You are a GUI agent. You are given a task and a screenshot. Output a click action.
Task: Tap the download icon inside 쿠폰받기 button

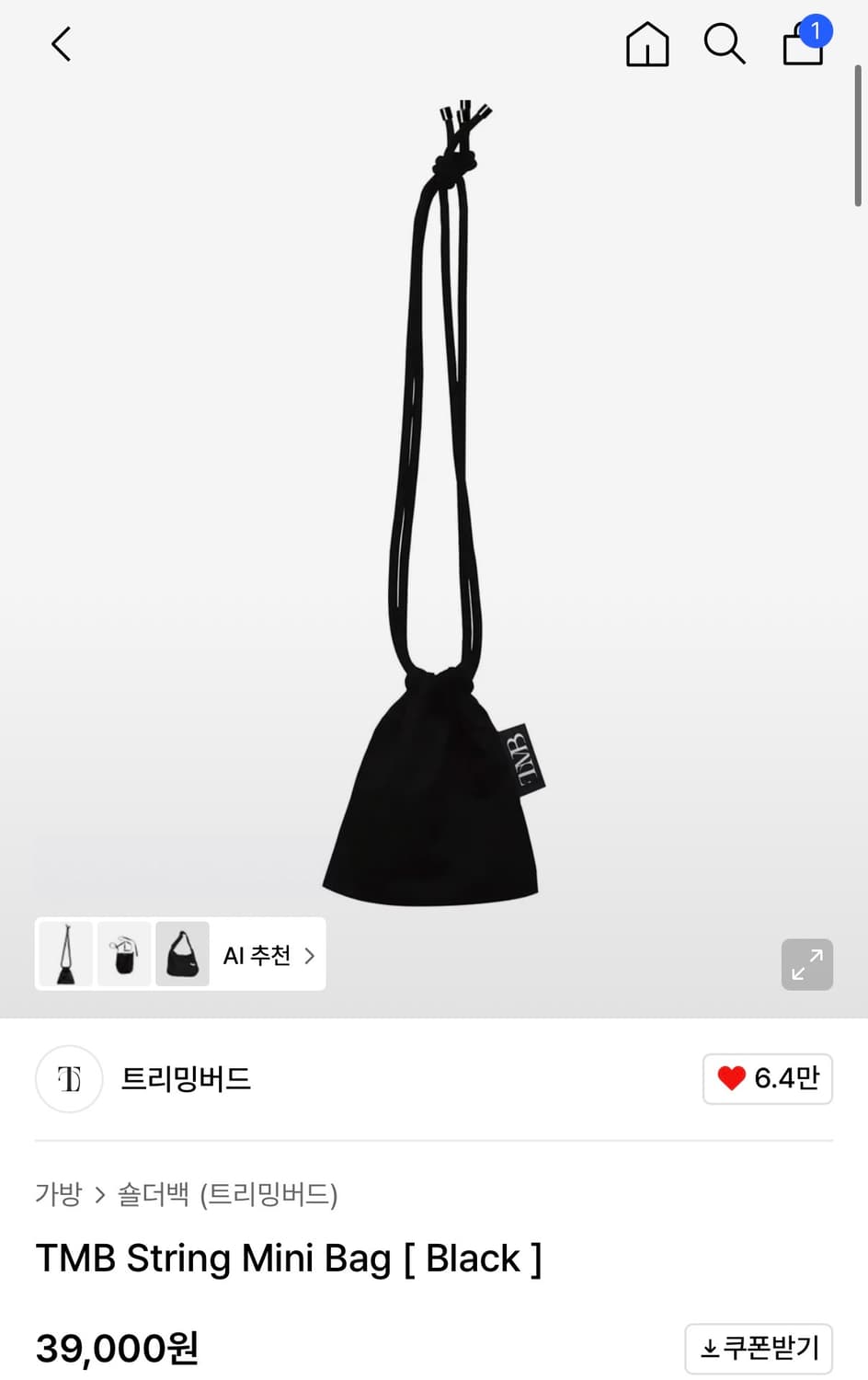pyautogui.click(x=710, y=1348)
